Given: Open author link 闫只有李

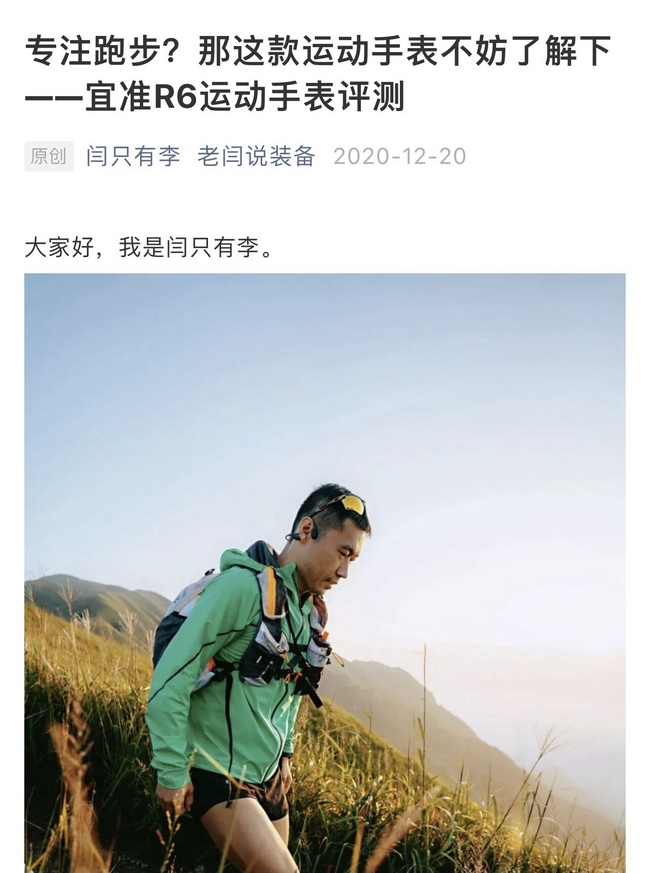Looking at the screenshot, I should [x=133, y=156].
